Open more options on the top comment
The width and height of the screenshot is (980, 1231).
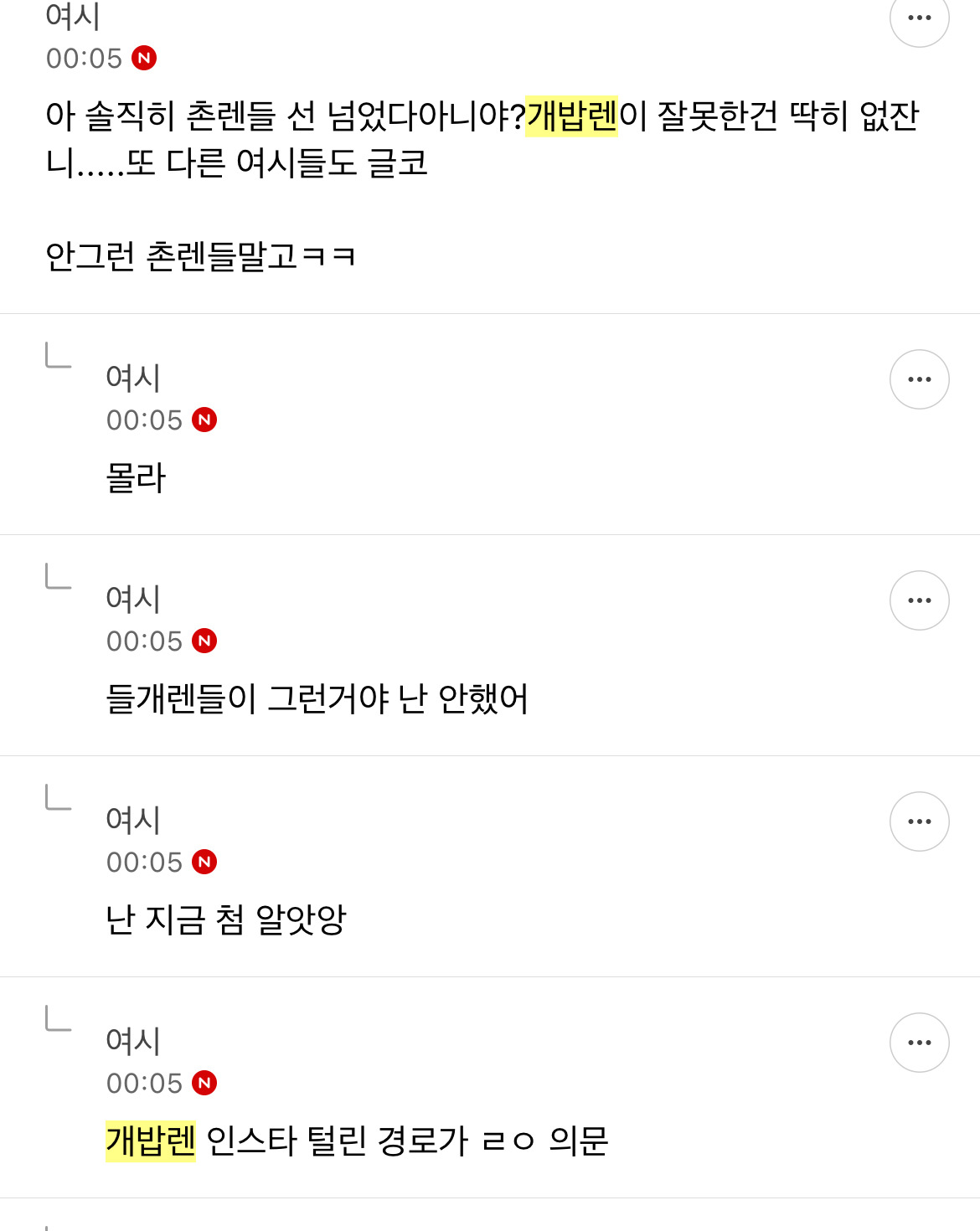click(x=919, y=18)
